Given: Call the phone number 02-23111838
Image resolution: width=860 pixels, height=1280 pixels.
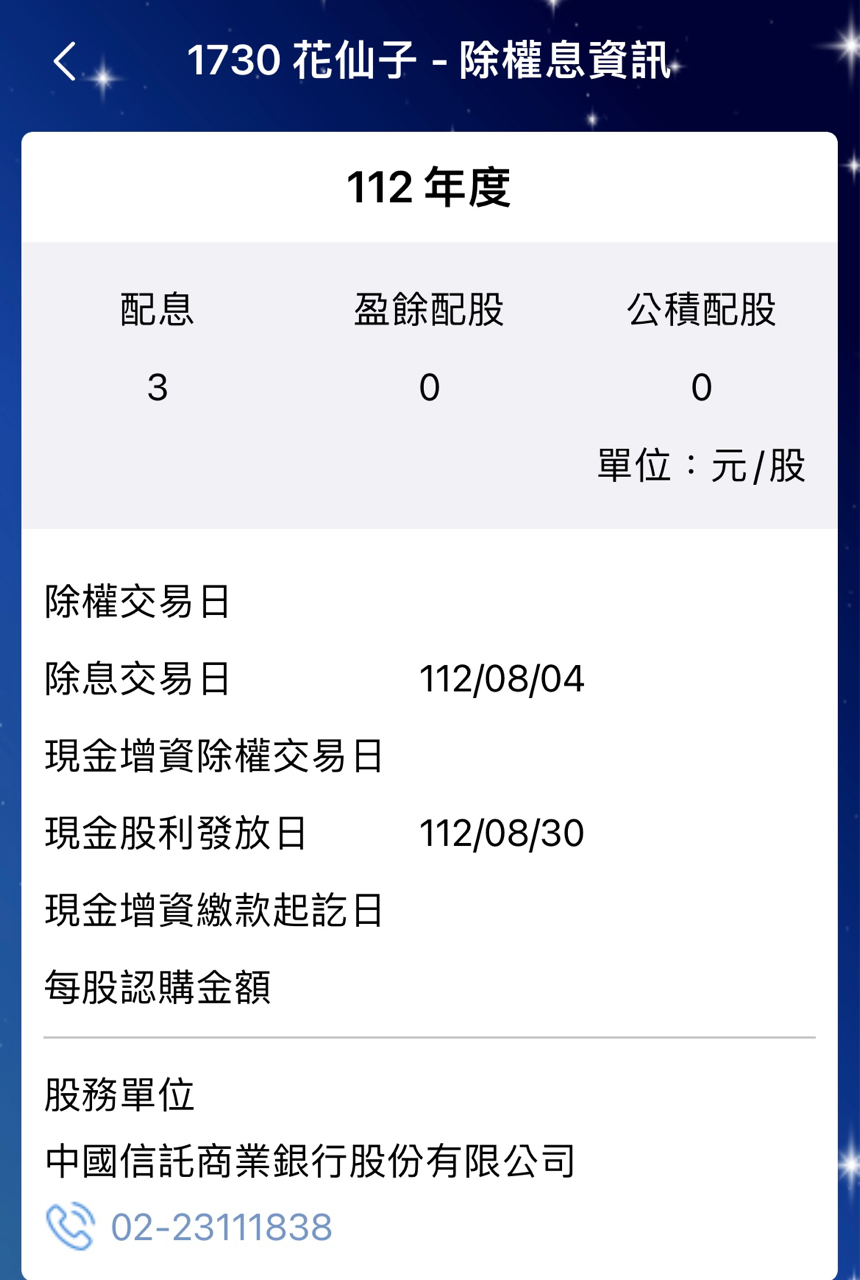Looking at the screenshot, I should click(x=220, y=1227).
